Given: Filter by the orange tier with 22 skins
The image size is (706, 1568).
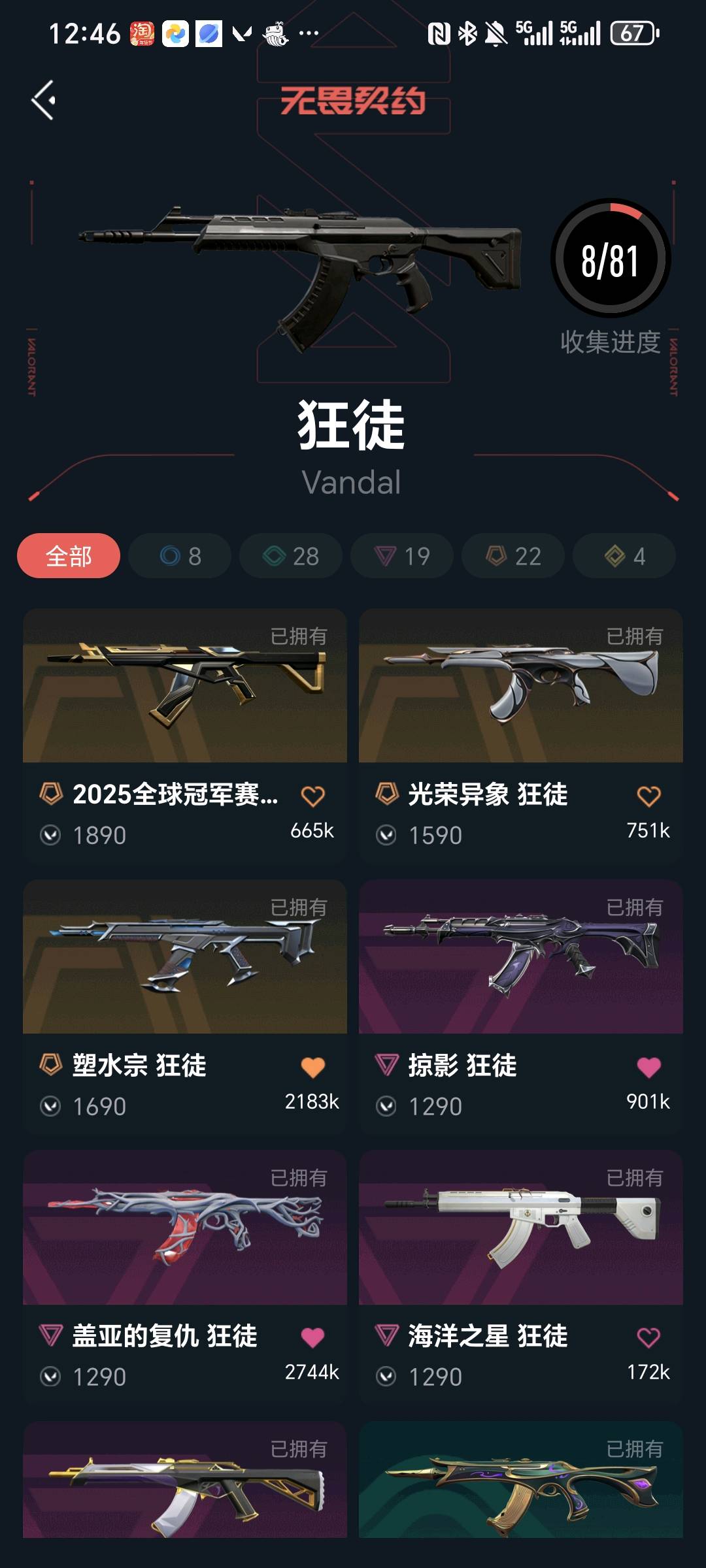Looking at the screenshot, I should (x=513, y=556).
